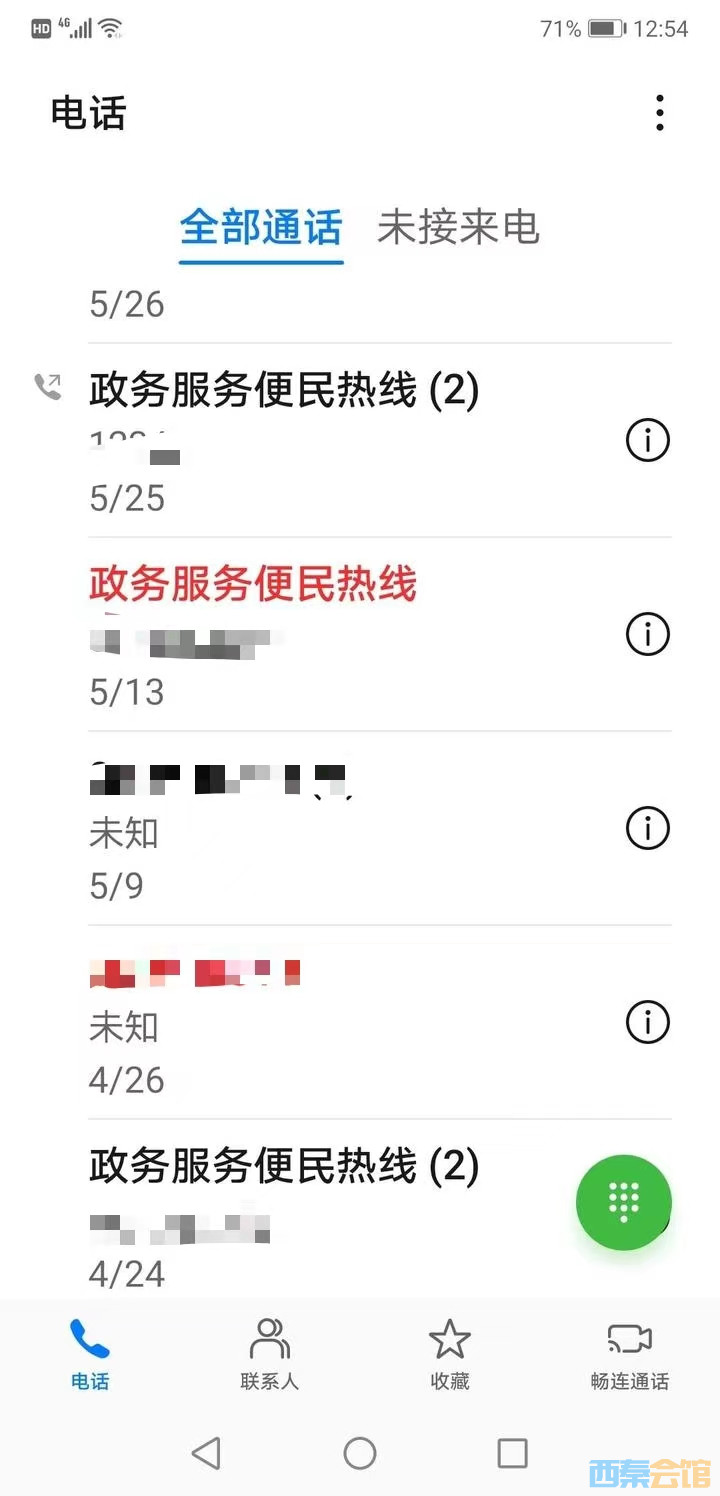Open the three-dot overflow menu
720x1496 pixels.
[x=659, y=113]
